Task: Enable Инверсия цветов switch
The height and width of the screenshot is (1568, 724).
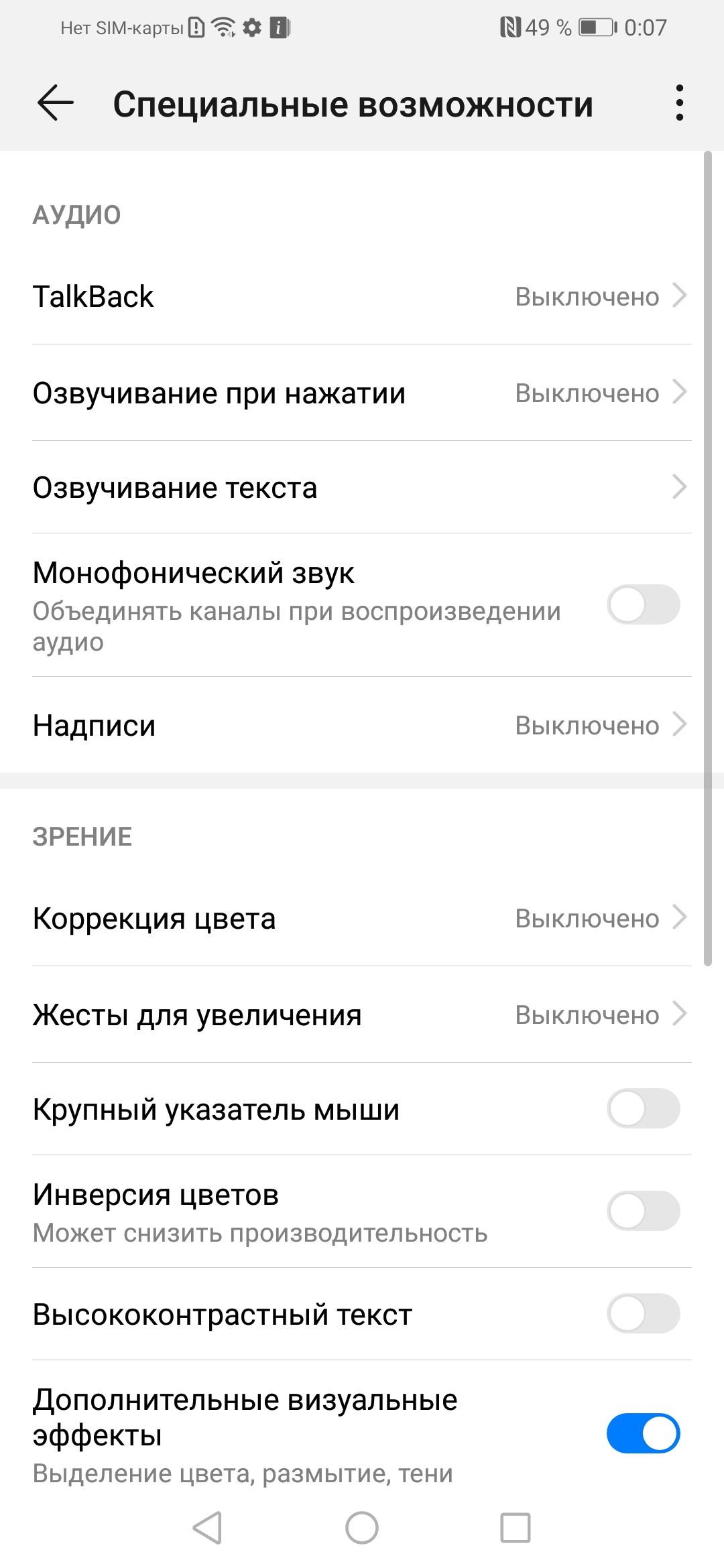Action: tap(643, 1211)
